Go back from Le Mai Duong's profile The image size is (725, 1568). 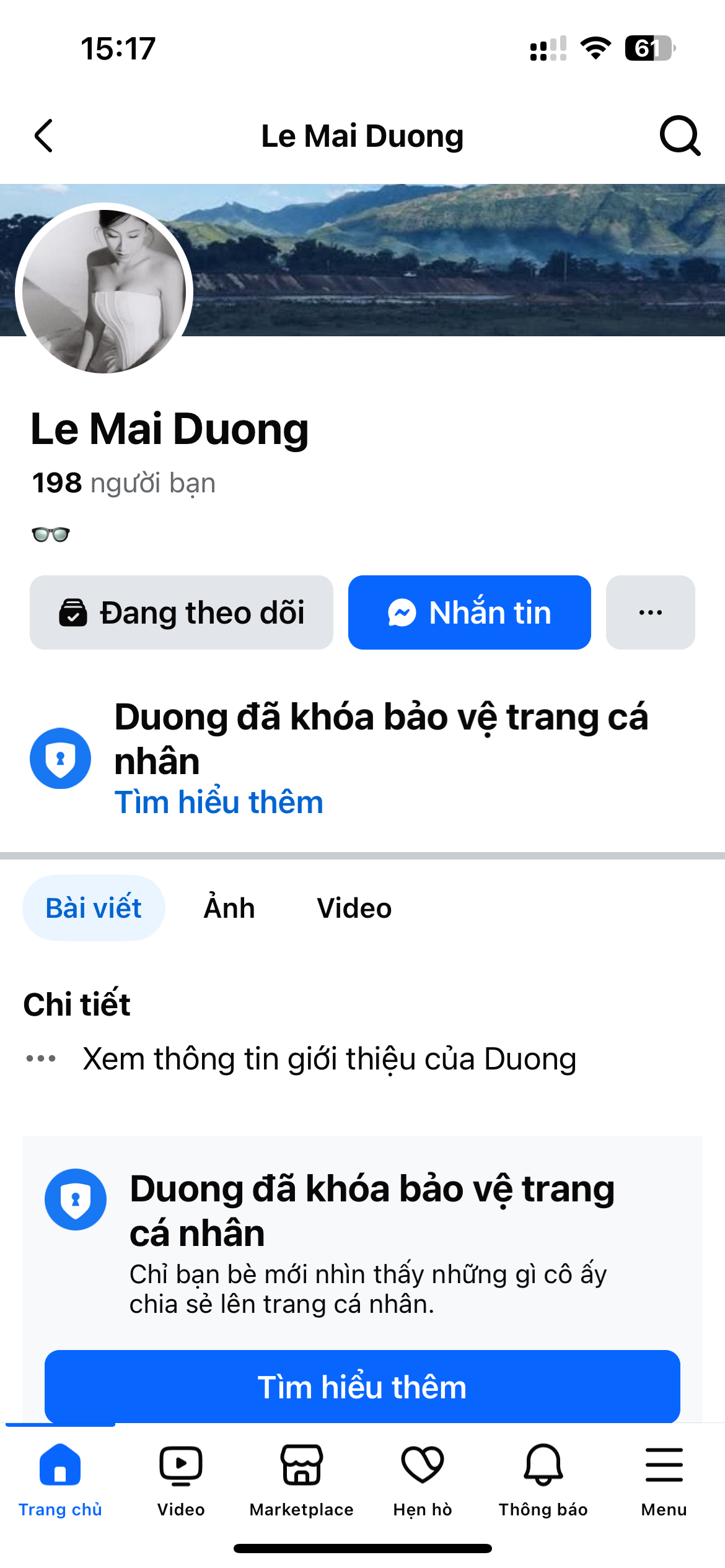44,136
